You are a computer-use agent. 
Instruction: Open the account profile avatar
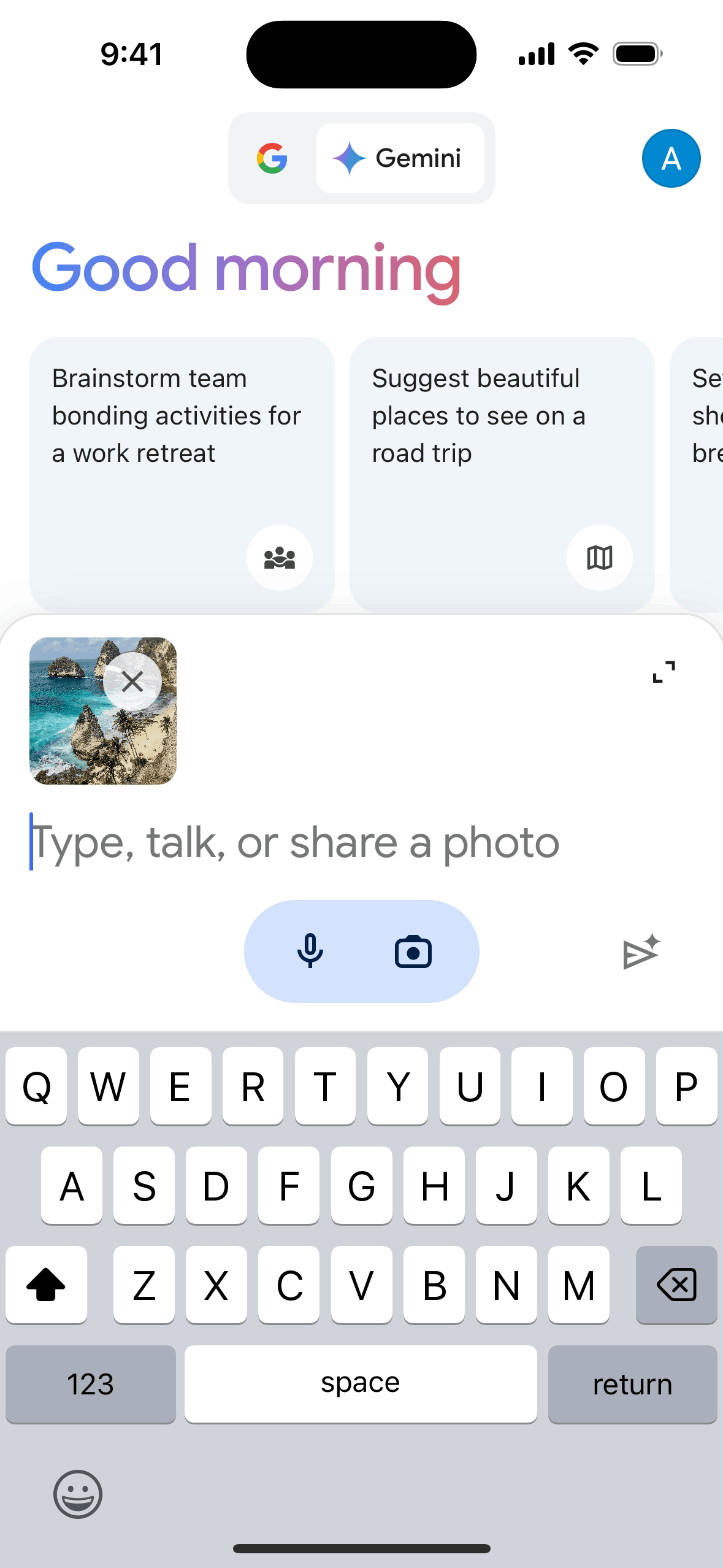point(671,158)
